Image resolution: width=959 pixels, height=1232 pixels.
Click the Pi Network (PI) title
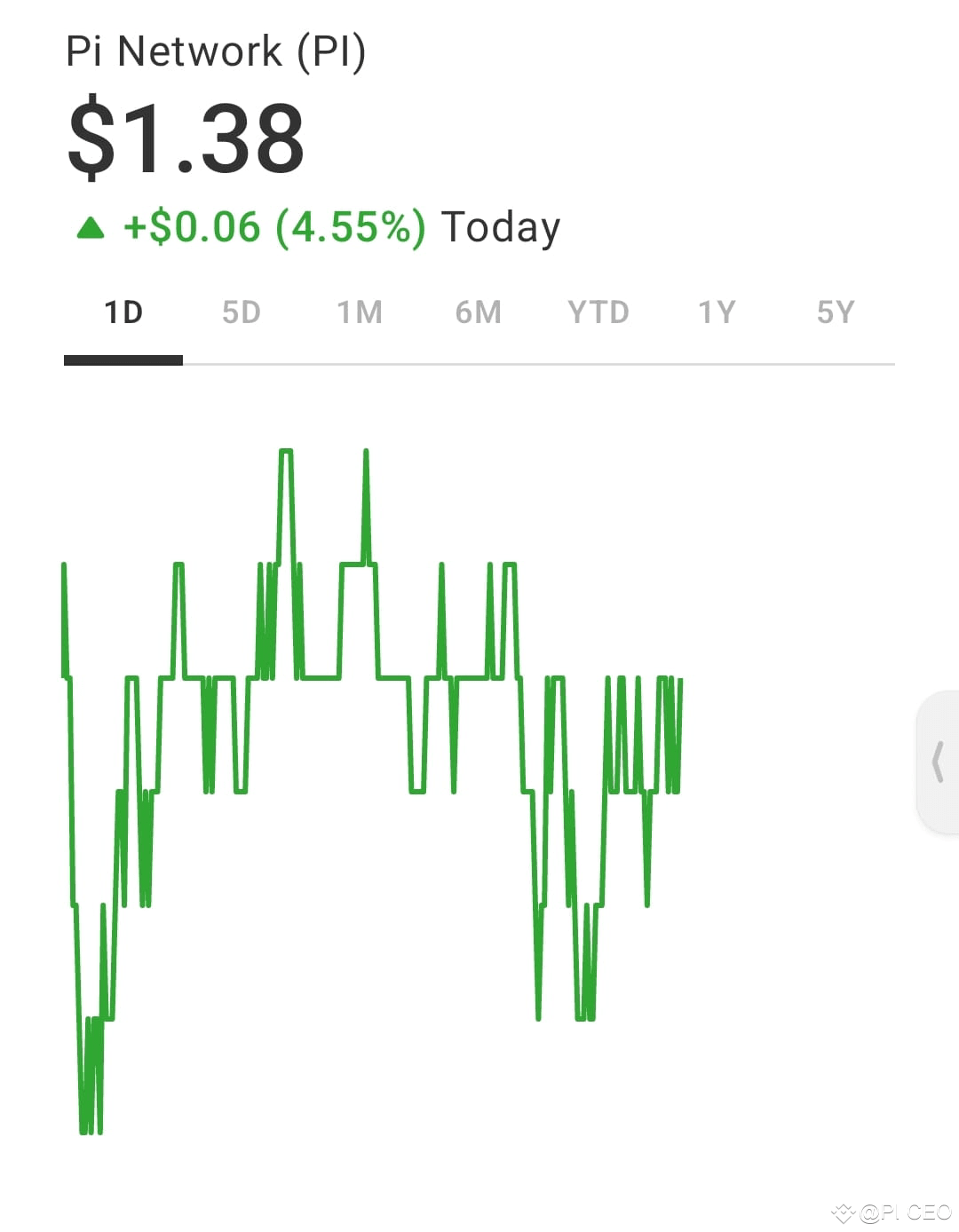220,51
